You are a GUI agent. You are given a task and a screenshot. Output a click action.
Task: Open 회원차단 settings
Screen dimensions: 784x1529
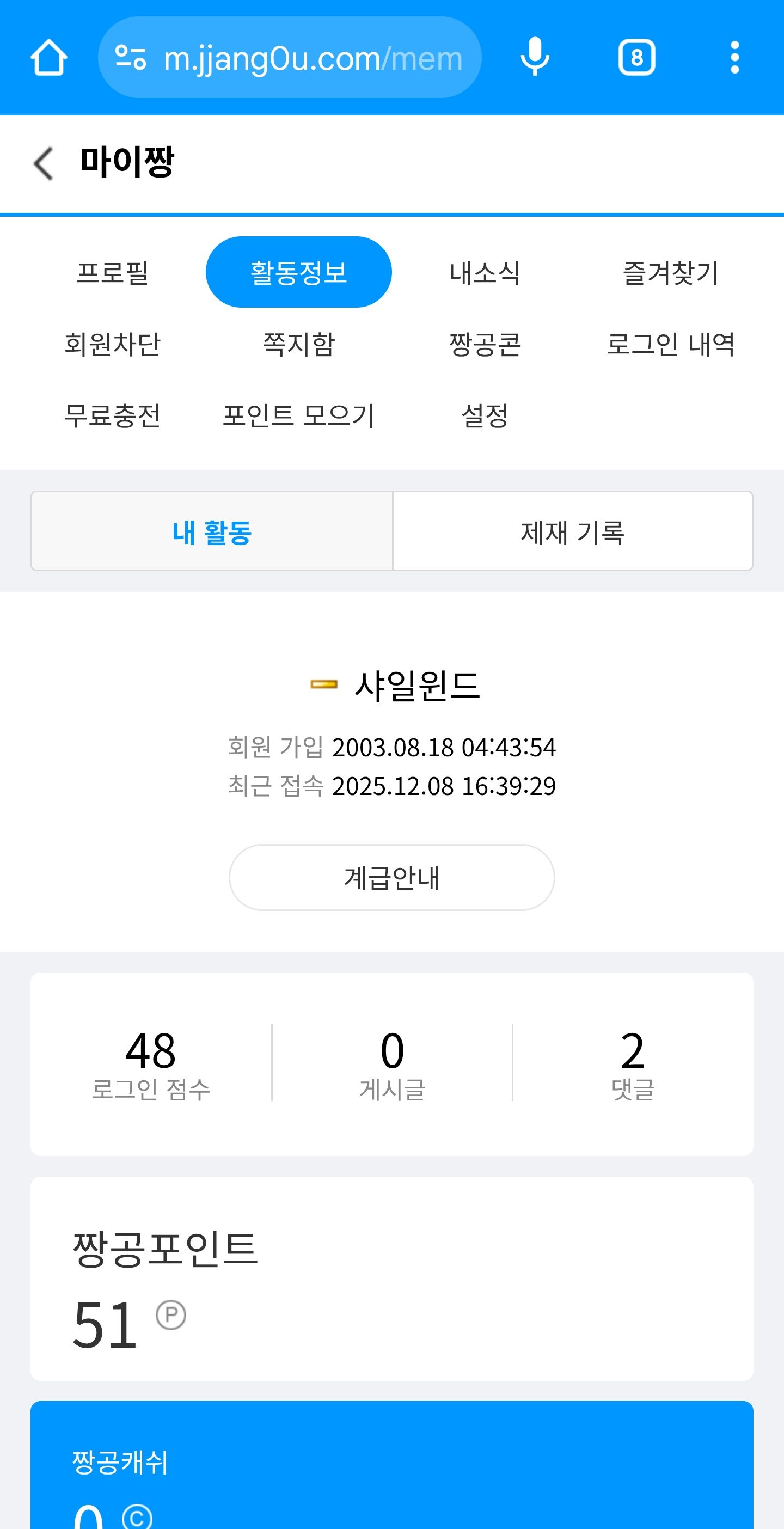[x=113, y=344]
